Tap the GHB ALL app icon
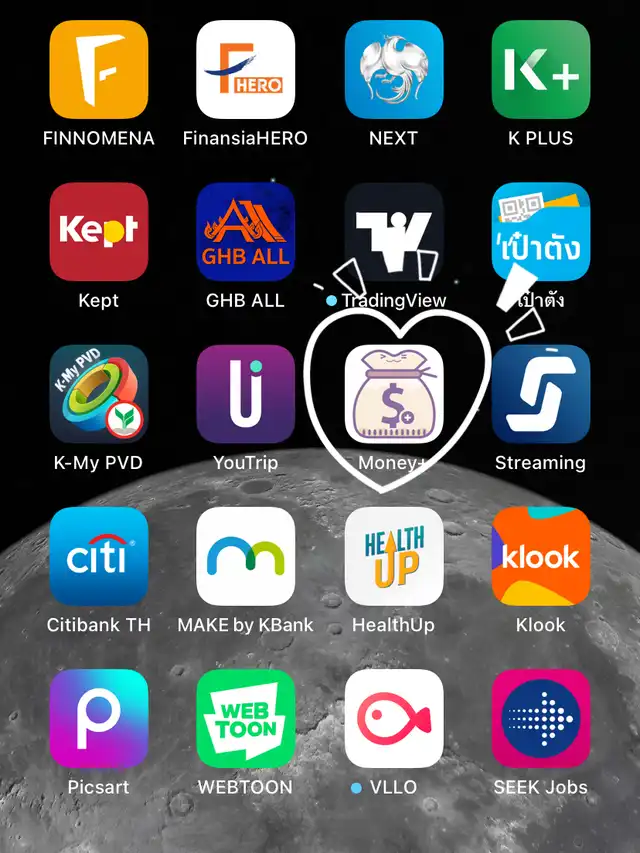640x853 pixels. [x=245, y=232]
